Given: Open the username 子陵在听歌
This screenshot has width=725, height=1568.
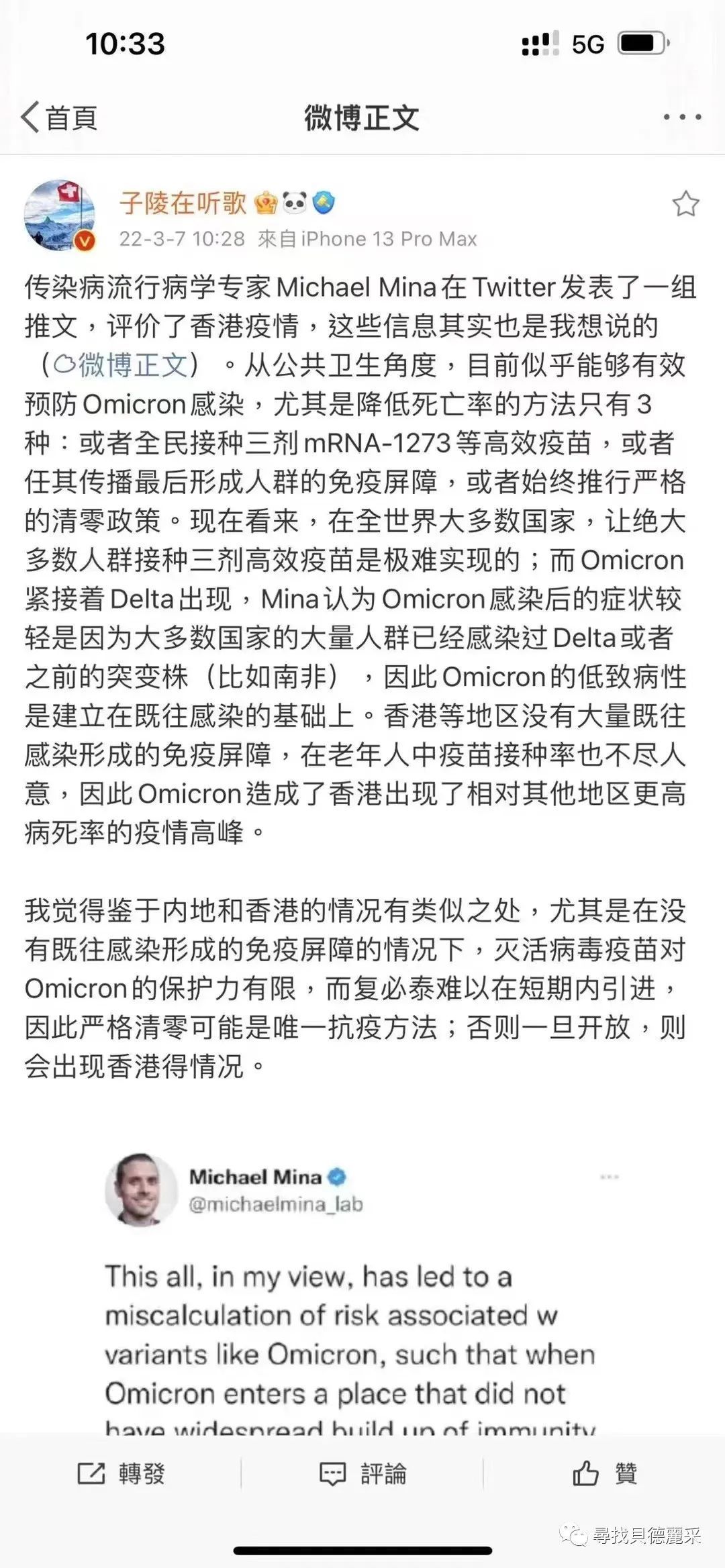Looking at the screenshot, I should [x=183, y=203].
